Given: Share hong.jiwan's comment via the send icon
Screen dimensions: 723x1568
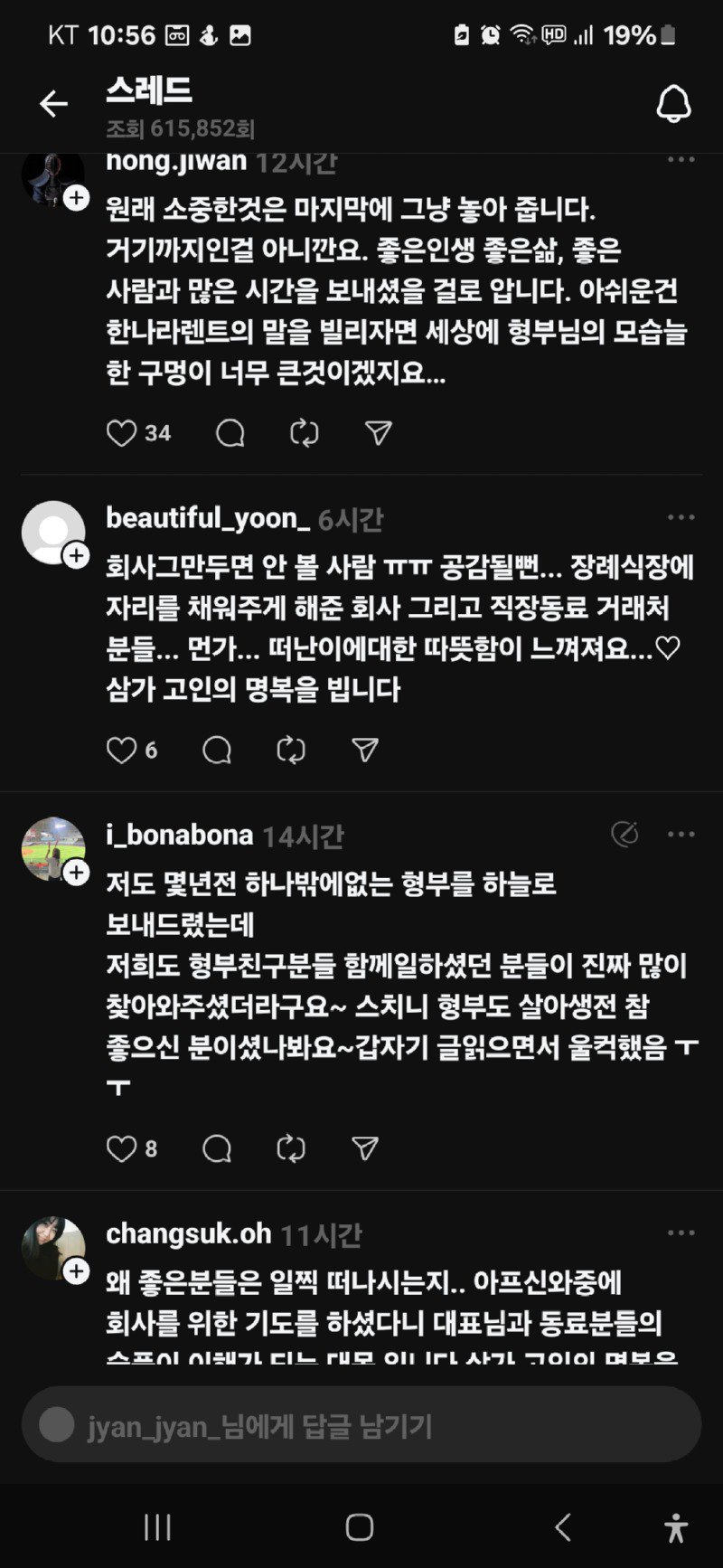Looking at the screenshot, I should [x=378, y=432].
